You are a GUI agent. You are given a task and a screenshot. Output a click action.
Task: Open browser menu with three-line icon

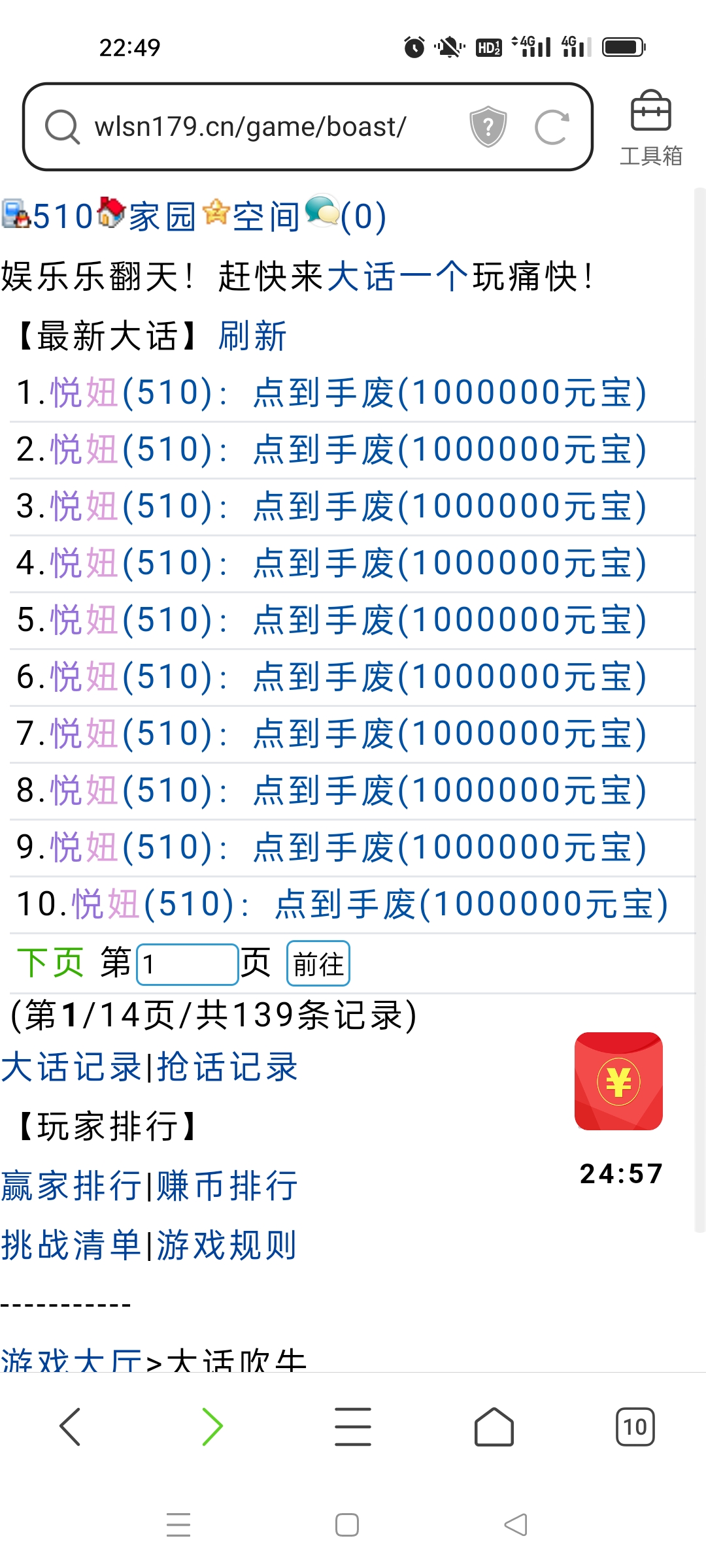coord(352,1426)
